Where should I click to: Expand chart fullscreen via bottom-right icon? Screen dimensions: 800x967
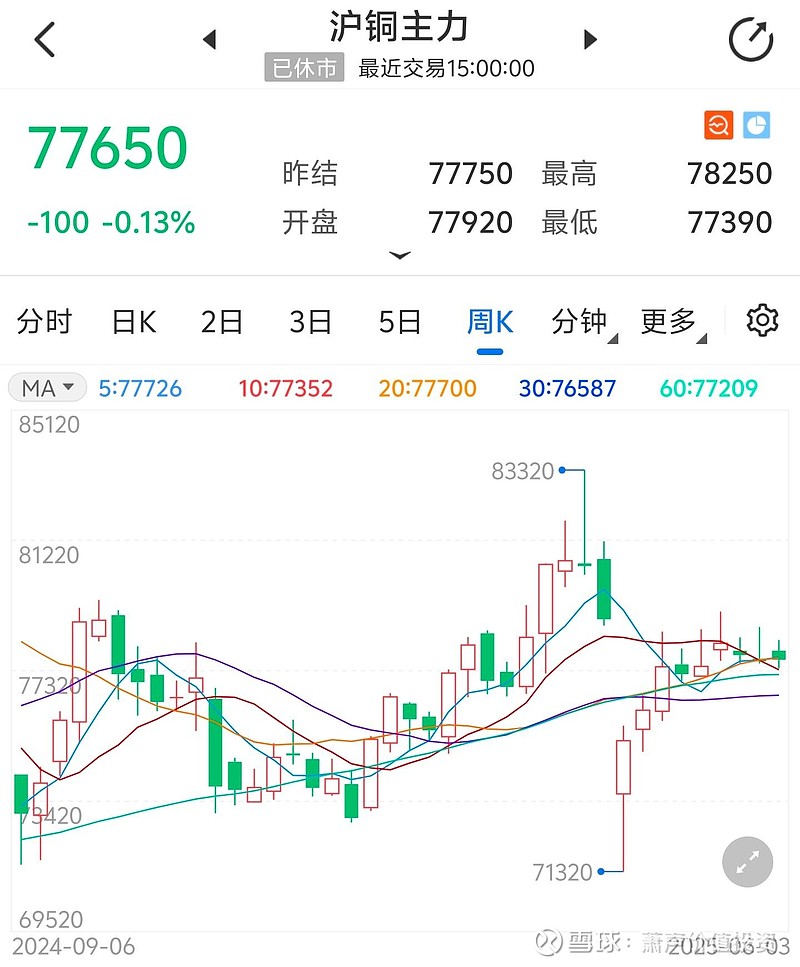point(746,861)
